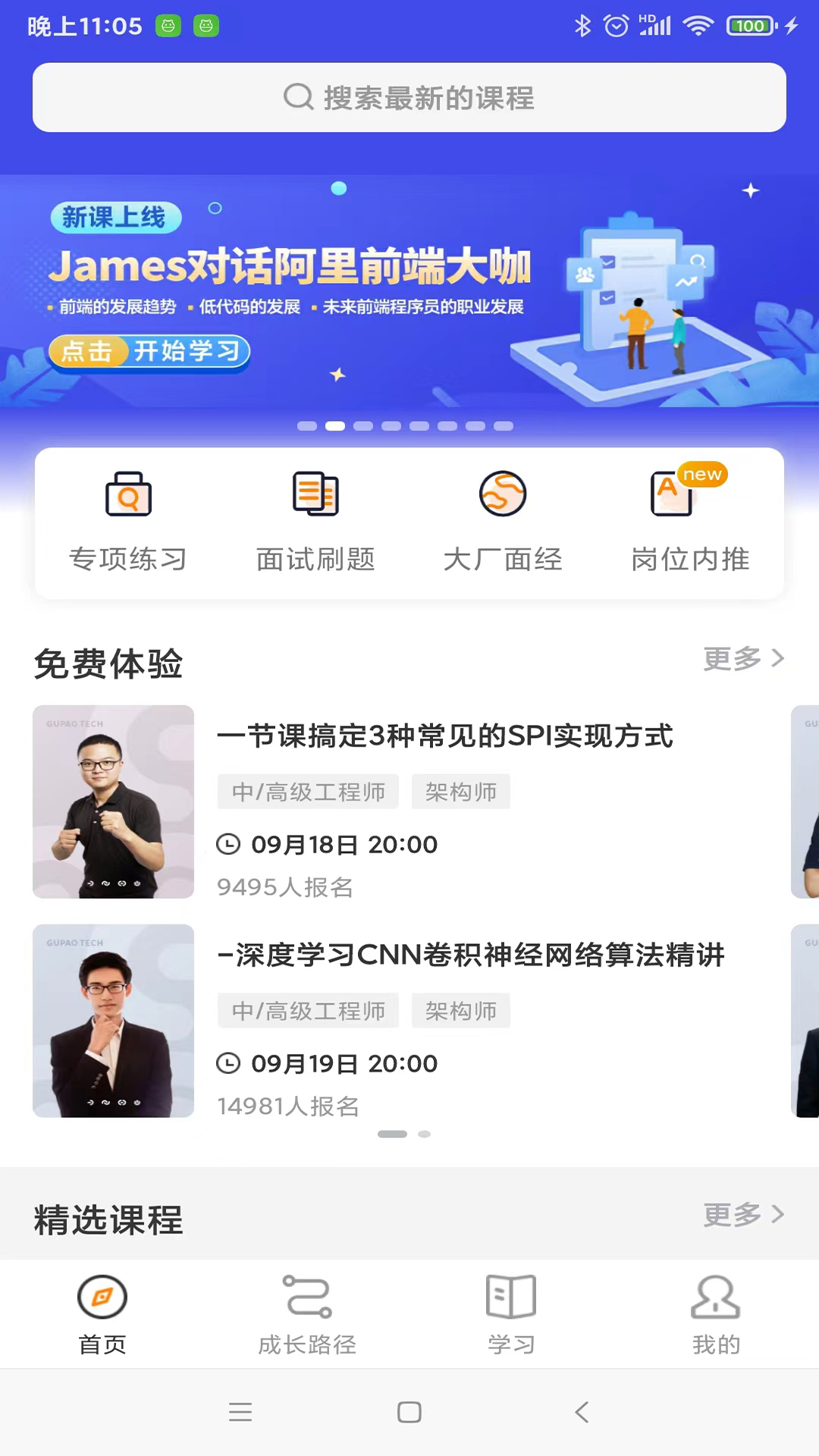Tap the 大厂面经 globe icon

[503, 494]
